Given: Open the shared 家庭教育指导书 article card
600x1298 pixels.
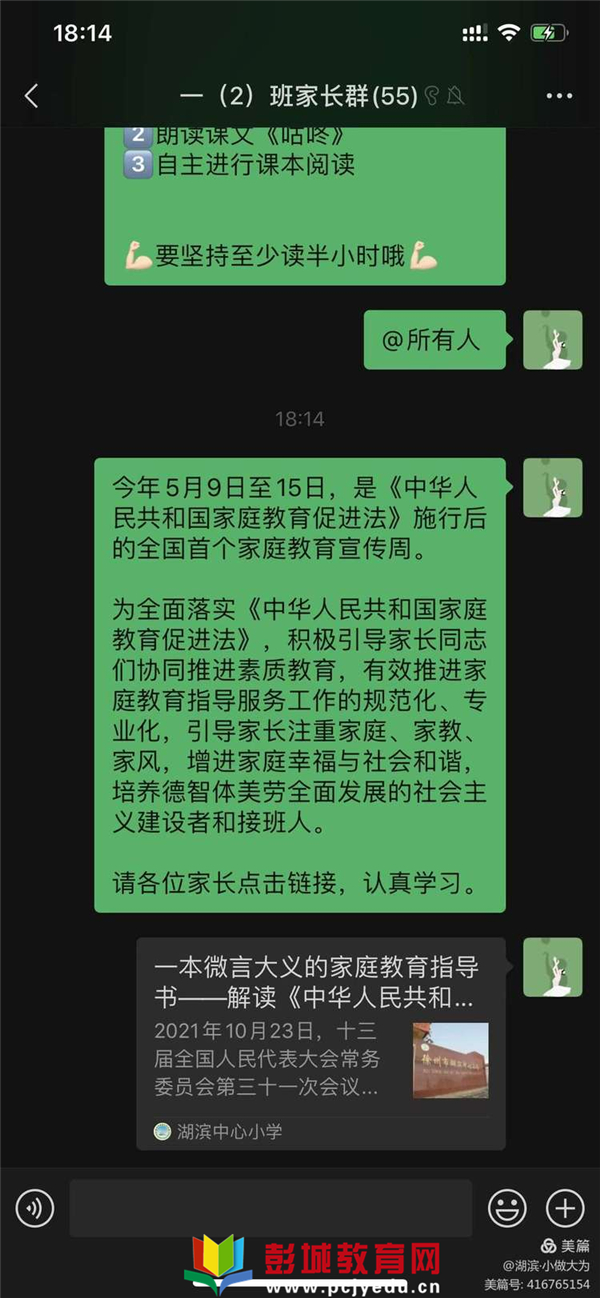Looking at the screenshot, I should point(321,1044).
